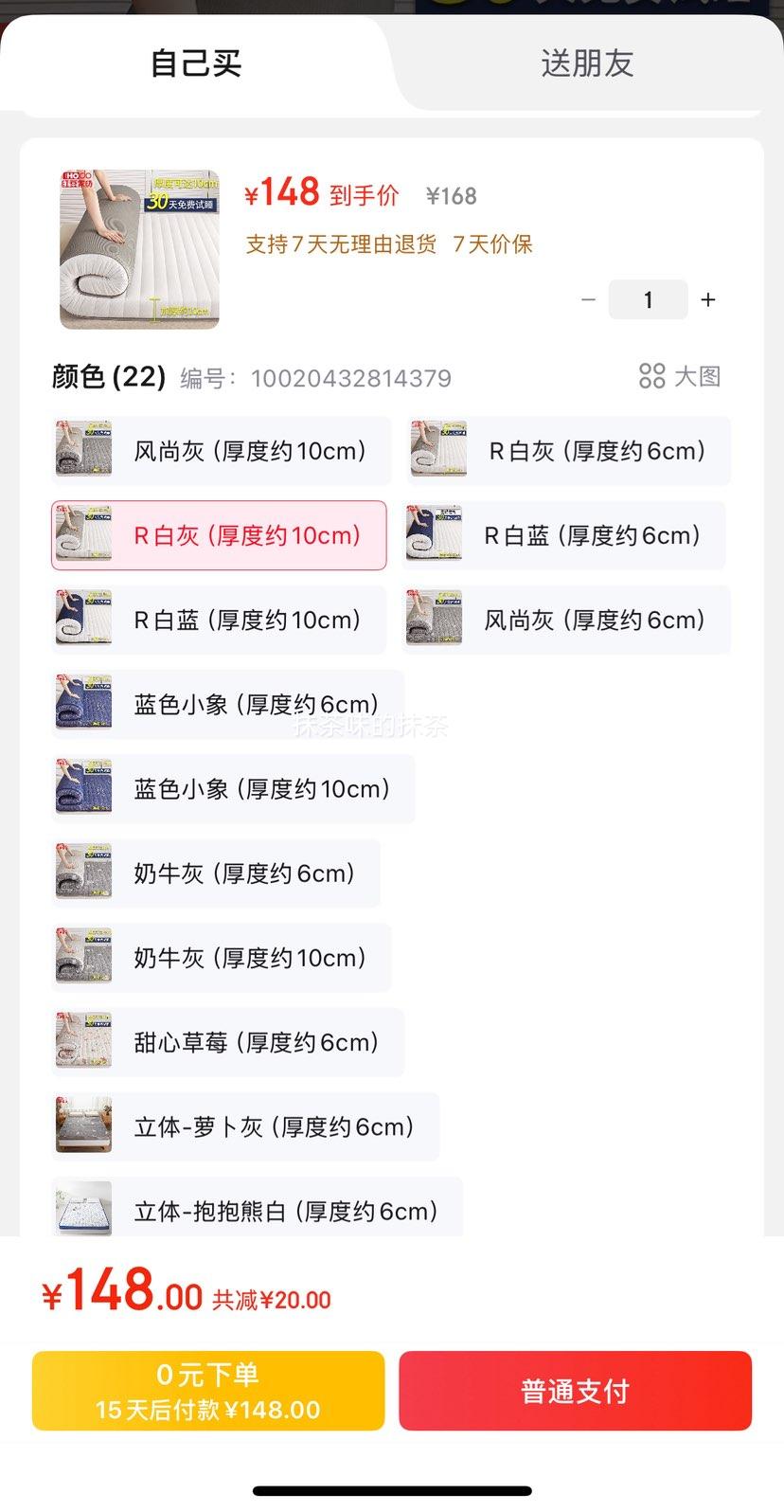784x1512 pixels.
Task: Click the 立体-抱抱熊白 swatch image
Action: [x=83, y=1209]
